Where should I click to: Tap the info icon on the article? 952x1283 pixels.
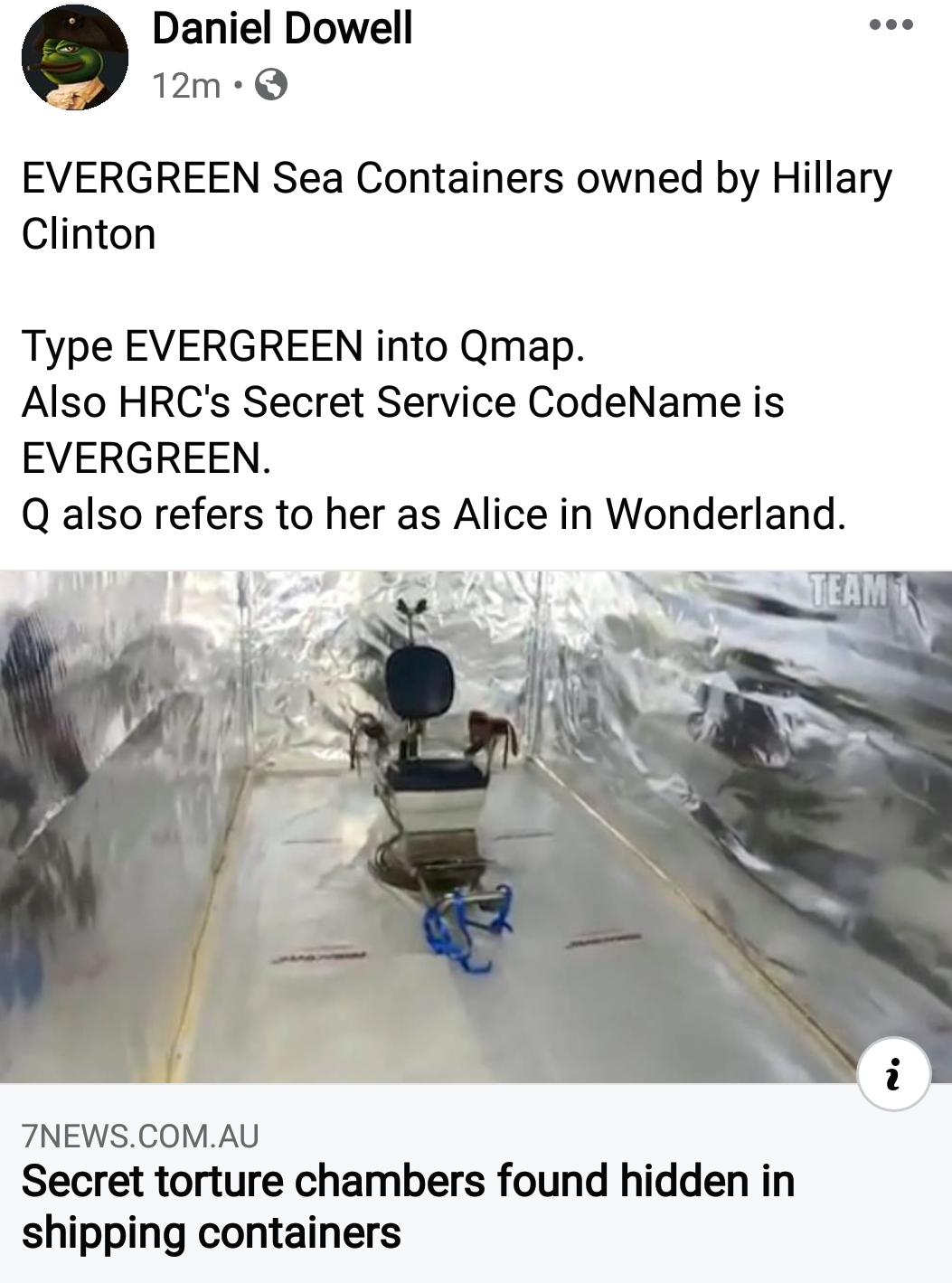pos(893,1073)
